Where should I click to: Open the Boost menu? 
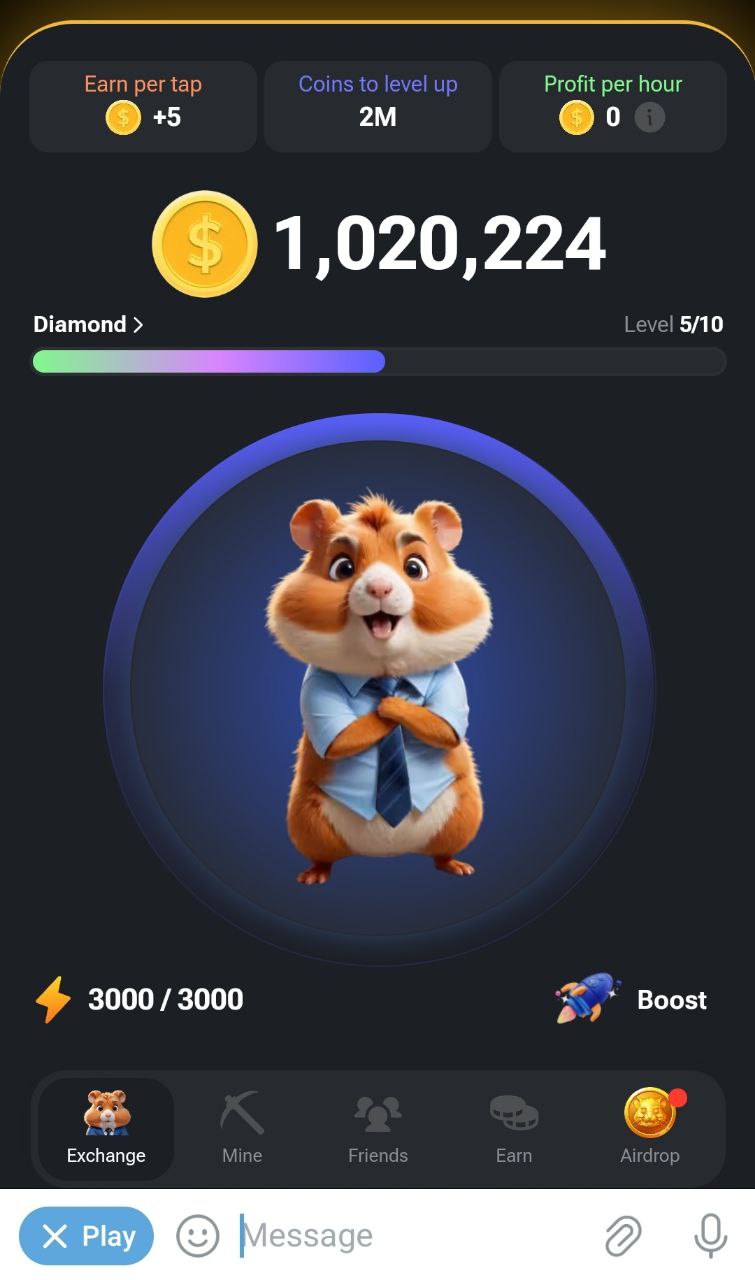tap(633, 999)
